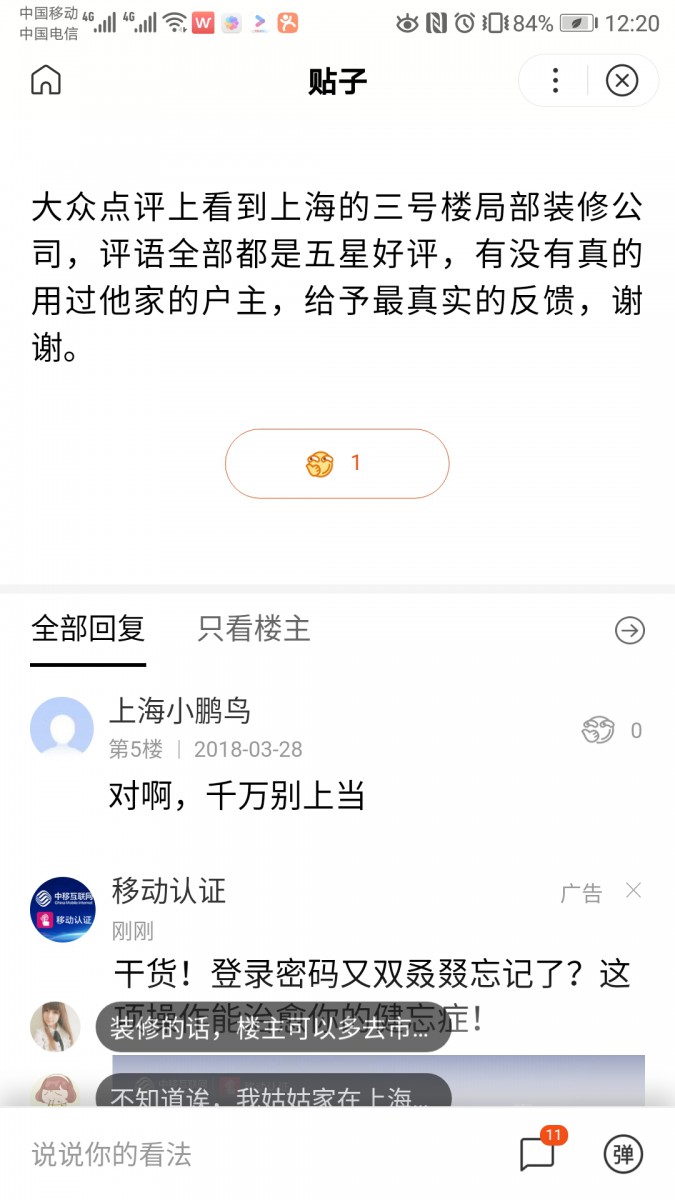Tap the circled arrow beside reply tabs
The width and height of the screenshot is (675, 1200).
(x=629, y=630)
